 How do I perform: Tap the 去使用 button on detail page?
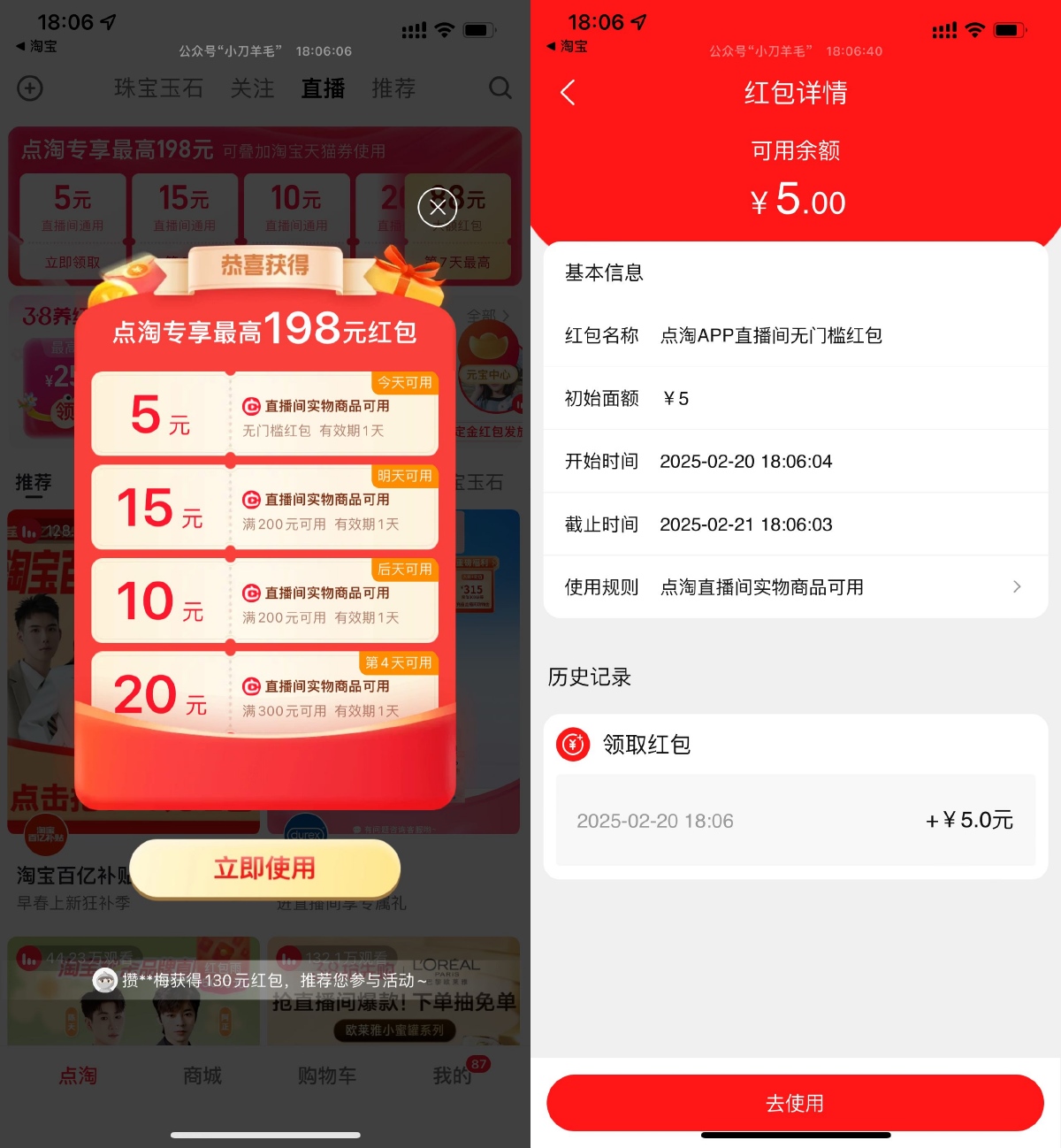795,1103
